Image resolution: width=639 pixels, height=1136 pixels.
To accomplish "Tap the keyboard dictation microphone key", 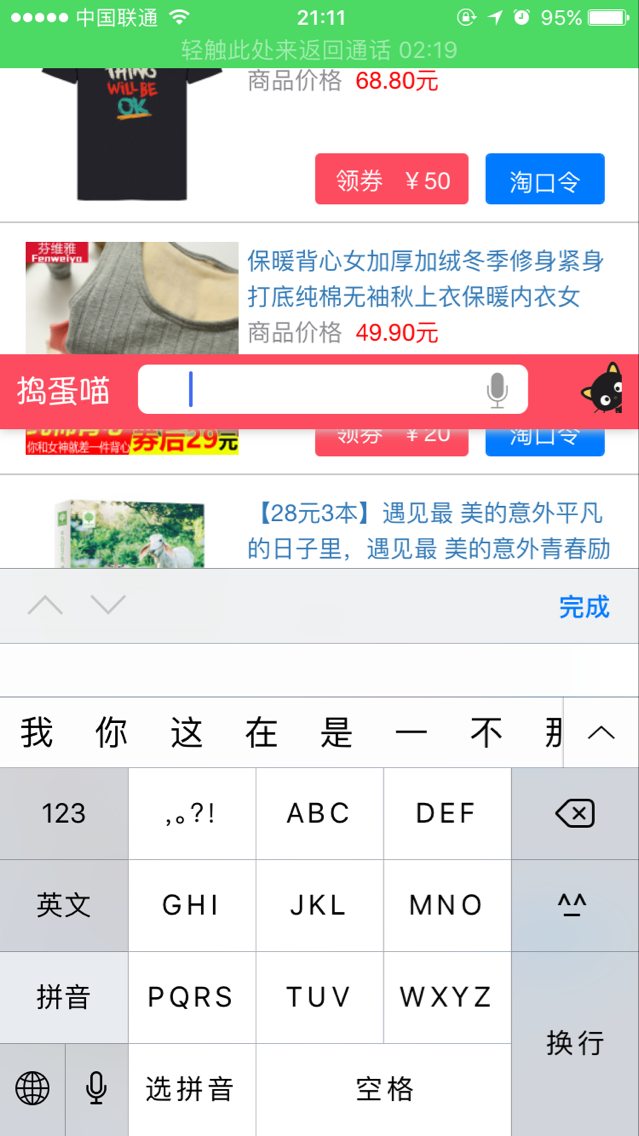I will coord(96,1089).
